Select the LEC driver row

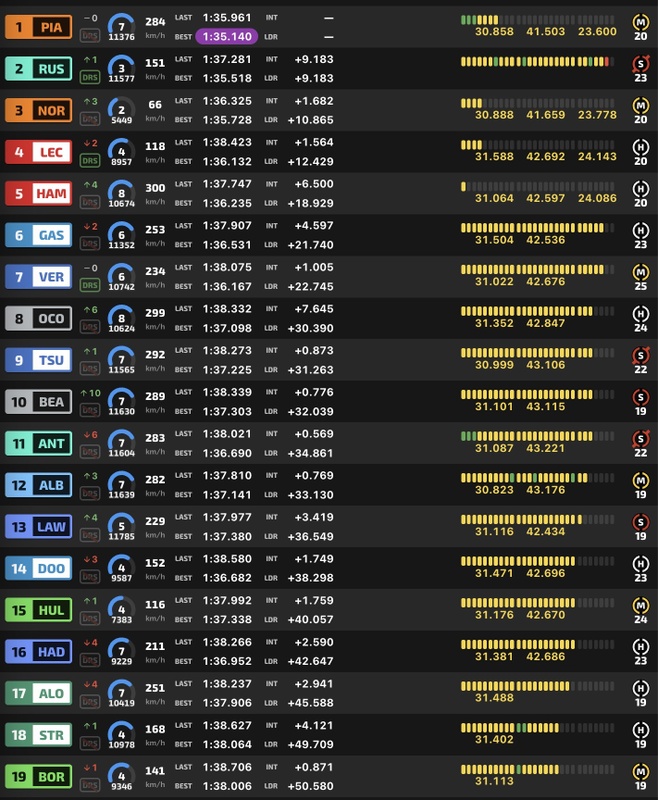tap(38, 152)
